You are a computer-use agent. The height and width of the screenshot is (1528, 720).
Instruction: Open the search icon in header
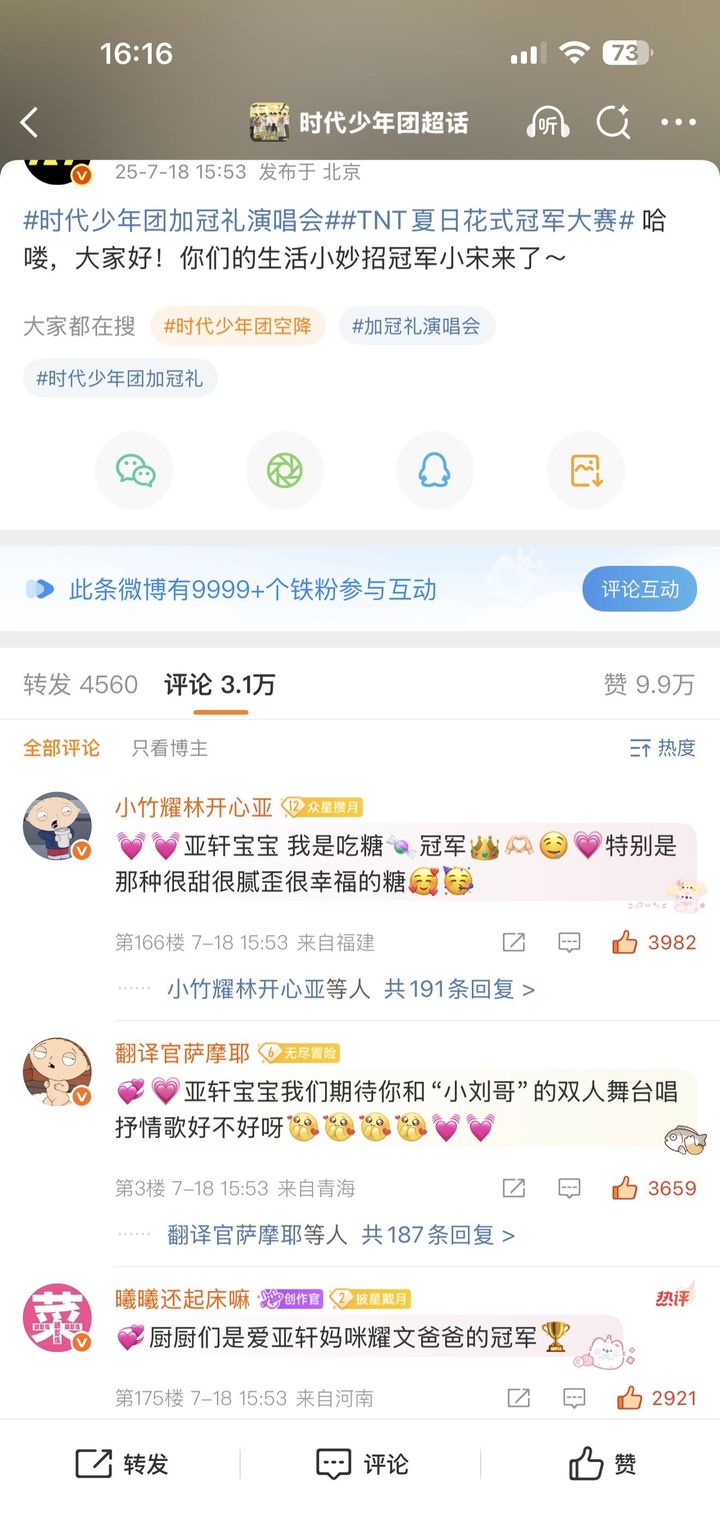(612, 123)
